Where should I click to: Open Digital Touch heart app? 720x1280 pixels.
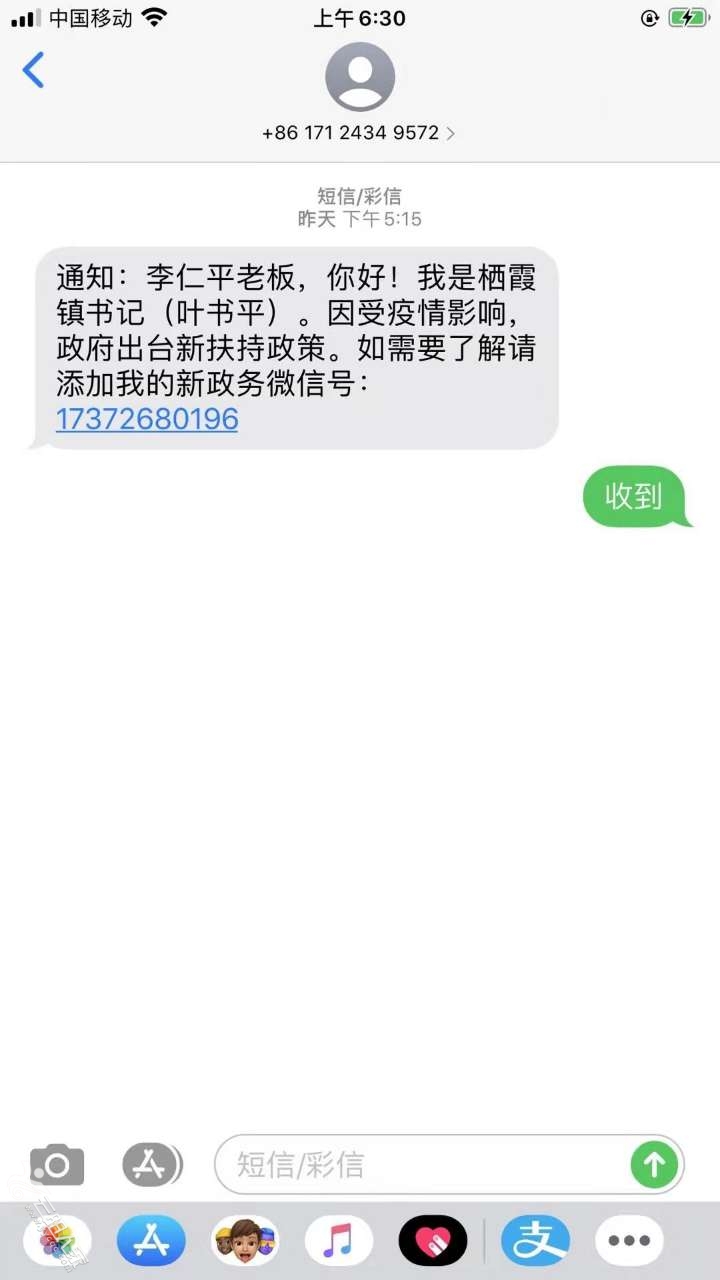coord(433,1242)
